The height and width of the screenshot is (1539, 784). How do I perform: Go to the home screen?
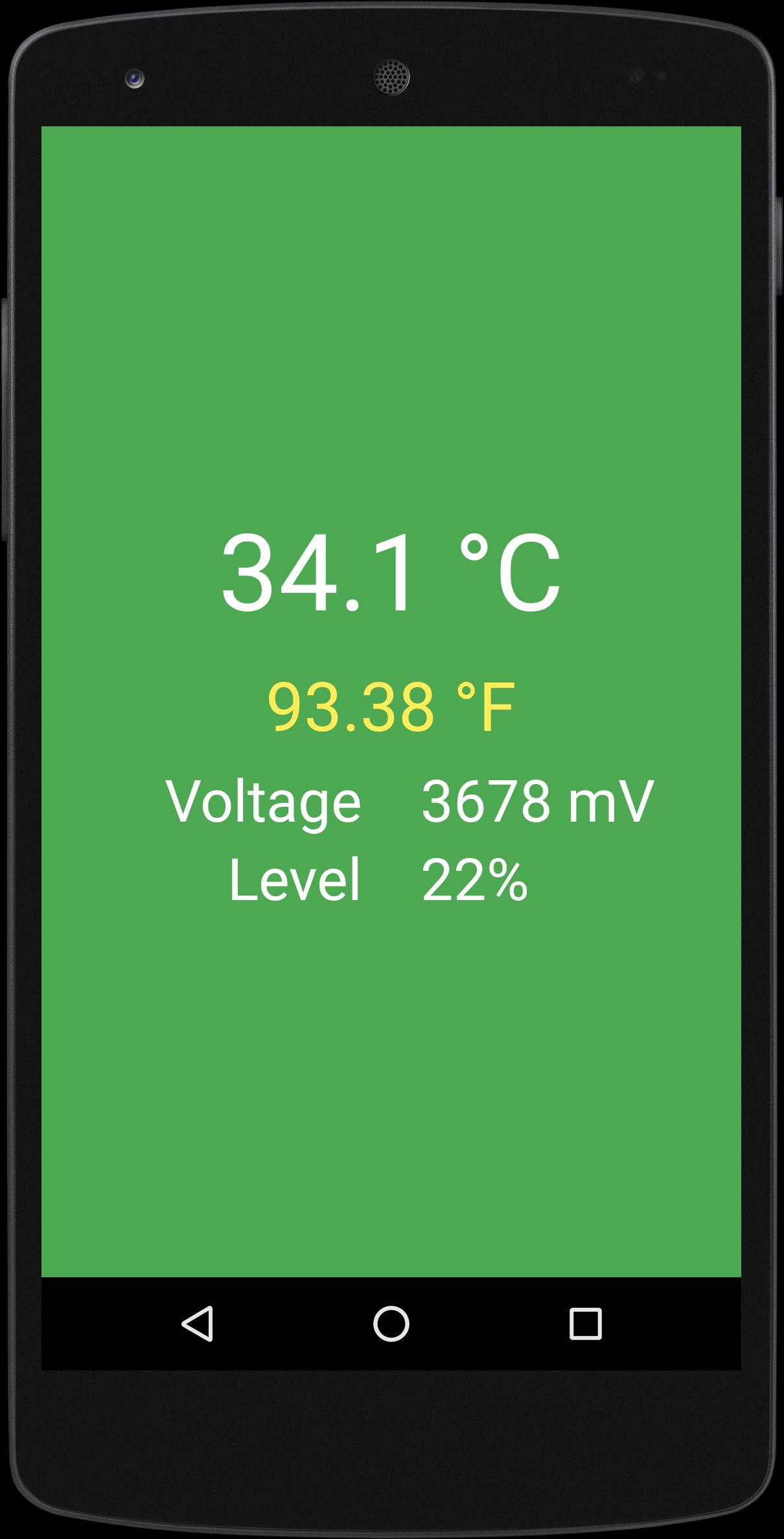[x=391, y=1323]
